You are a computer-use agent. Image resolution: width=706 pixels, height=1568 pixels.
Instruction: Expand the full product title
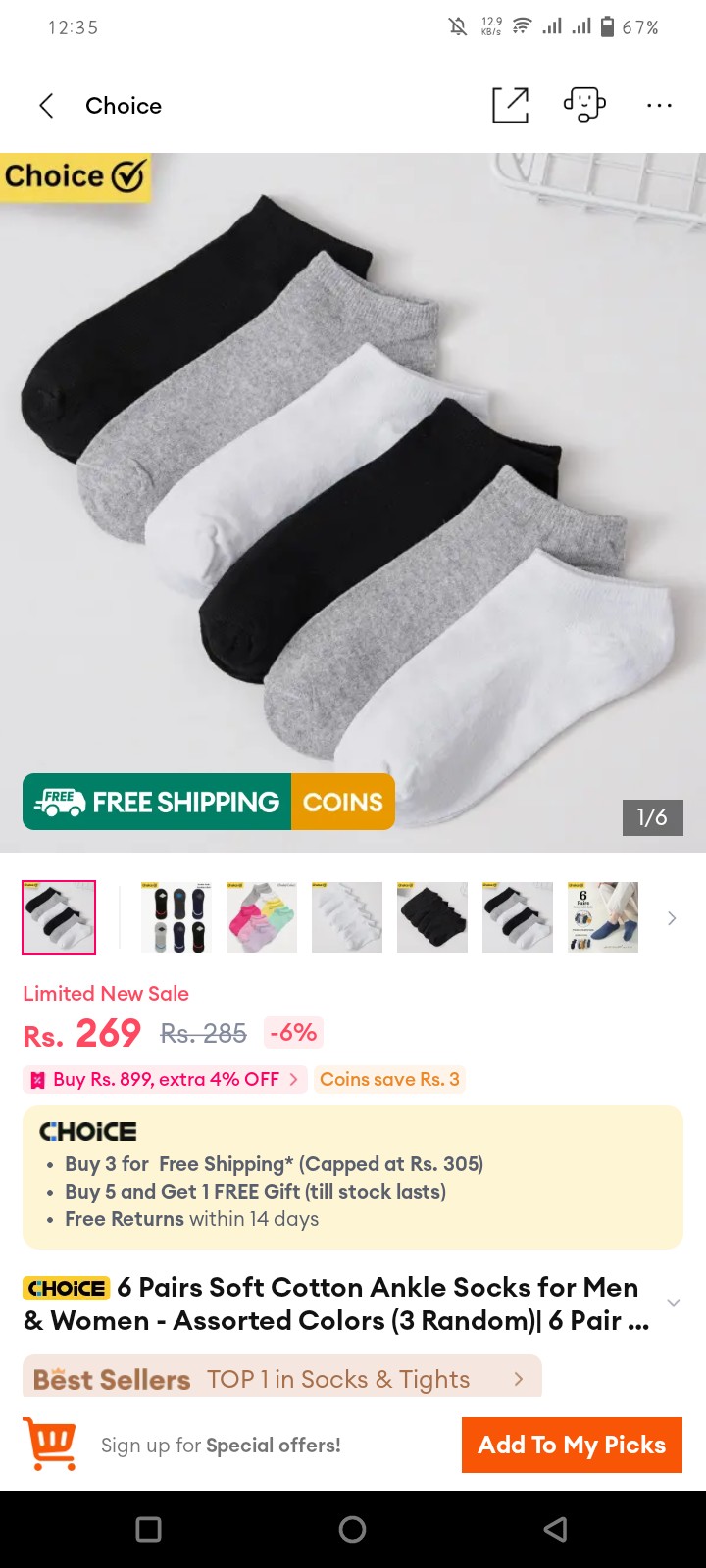coord(673,1303)
